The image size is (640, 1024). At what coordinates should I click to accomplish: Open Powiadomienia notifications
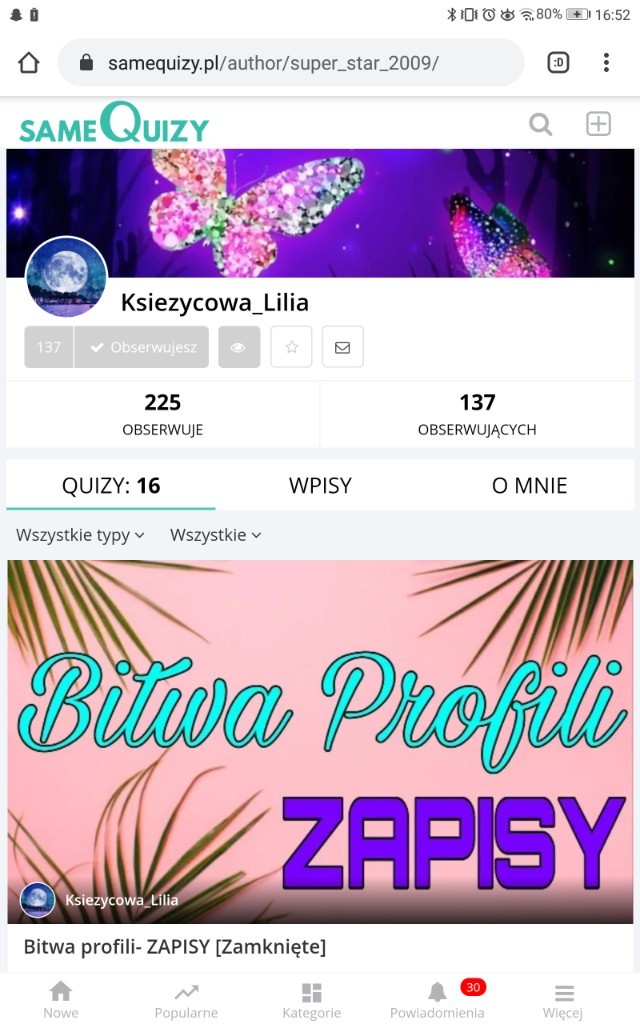click(x=437, y=1000)
